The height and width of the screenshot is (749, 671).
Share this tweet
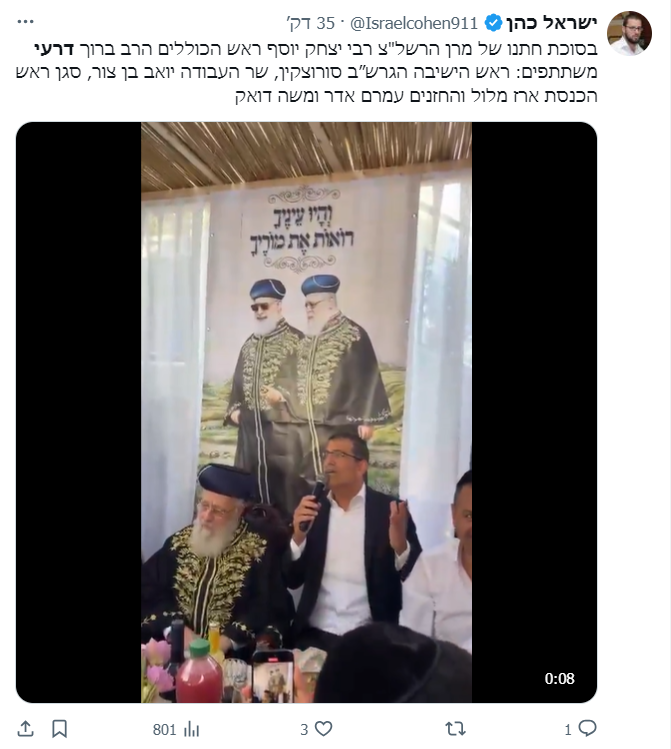point(26,728)
